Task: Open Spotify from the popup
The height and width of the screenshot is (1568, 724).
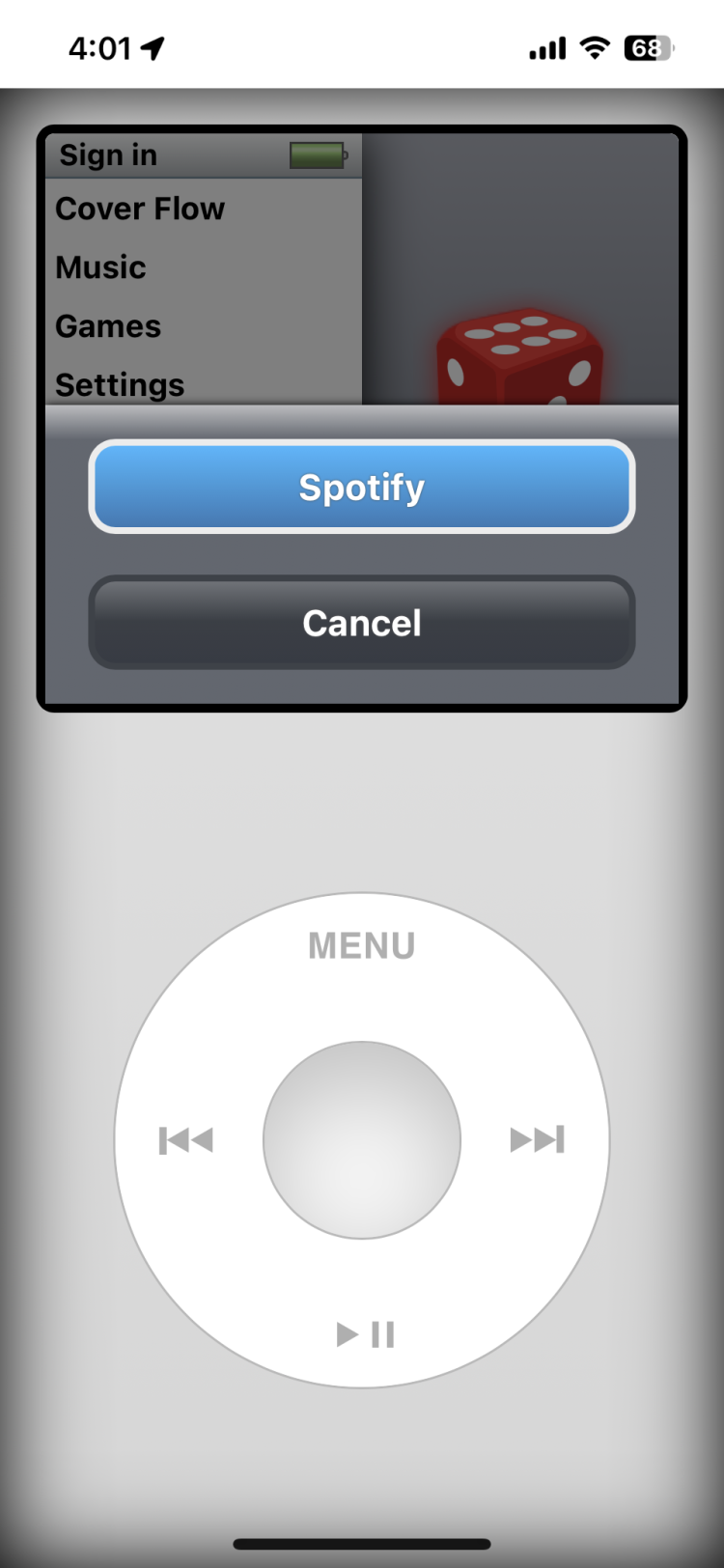Action: coord(362,488)
